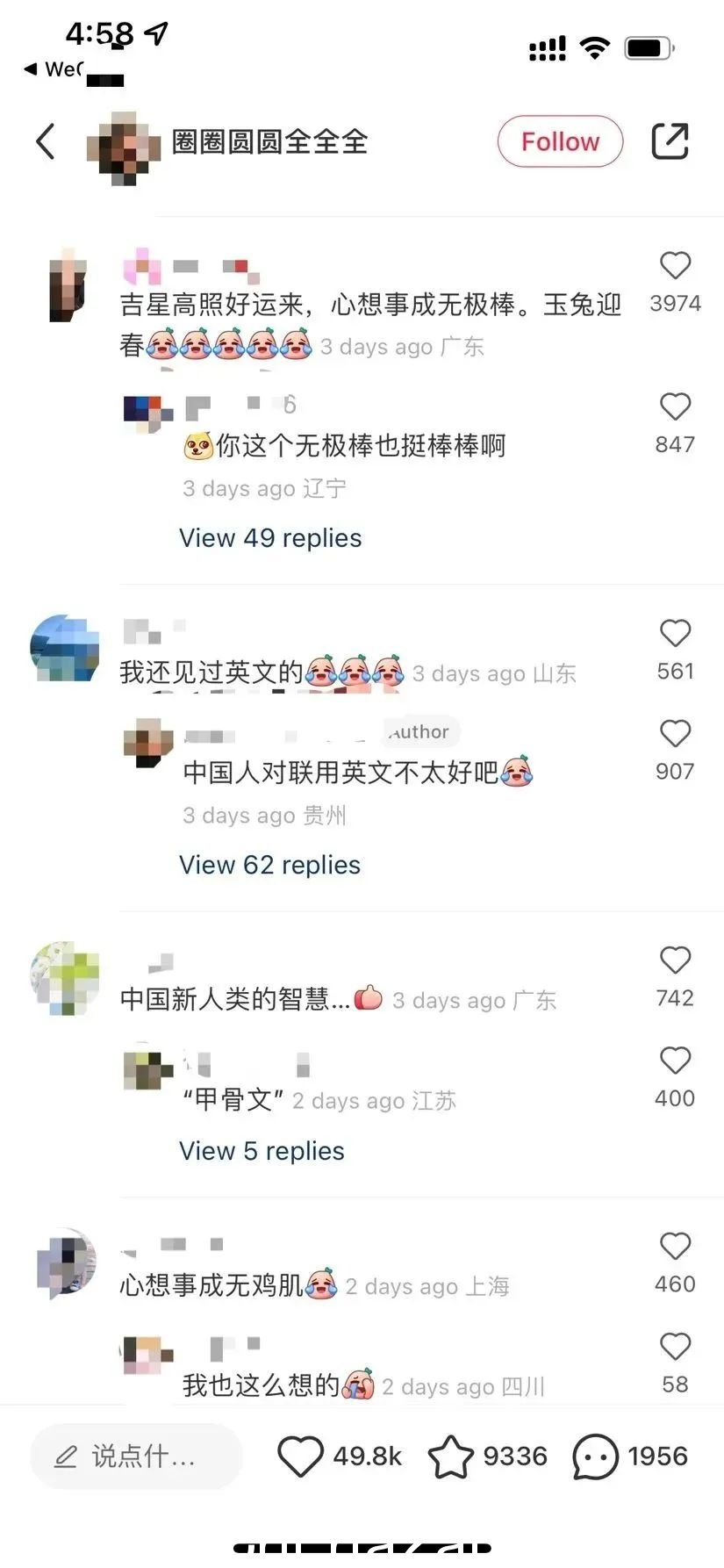Like the post with 49.8k likes
This screenshot has height=1568, width=724.
pos(301,1457)
